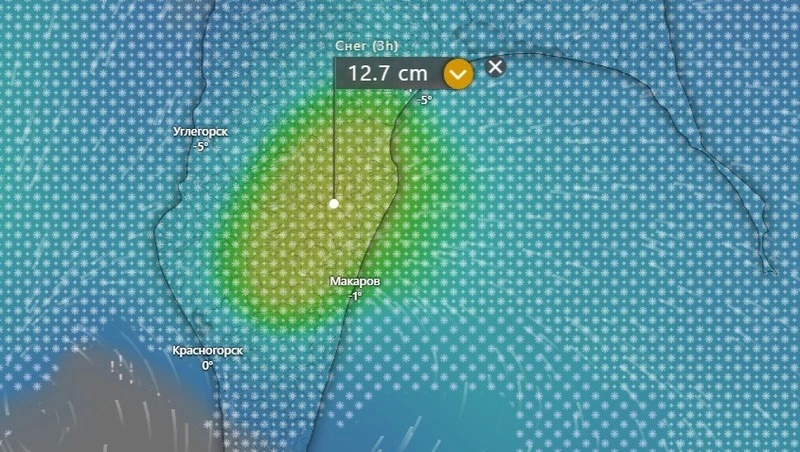Open forecast for Углегорск
The image size is (800, 452).
click(x=200, y=132)
